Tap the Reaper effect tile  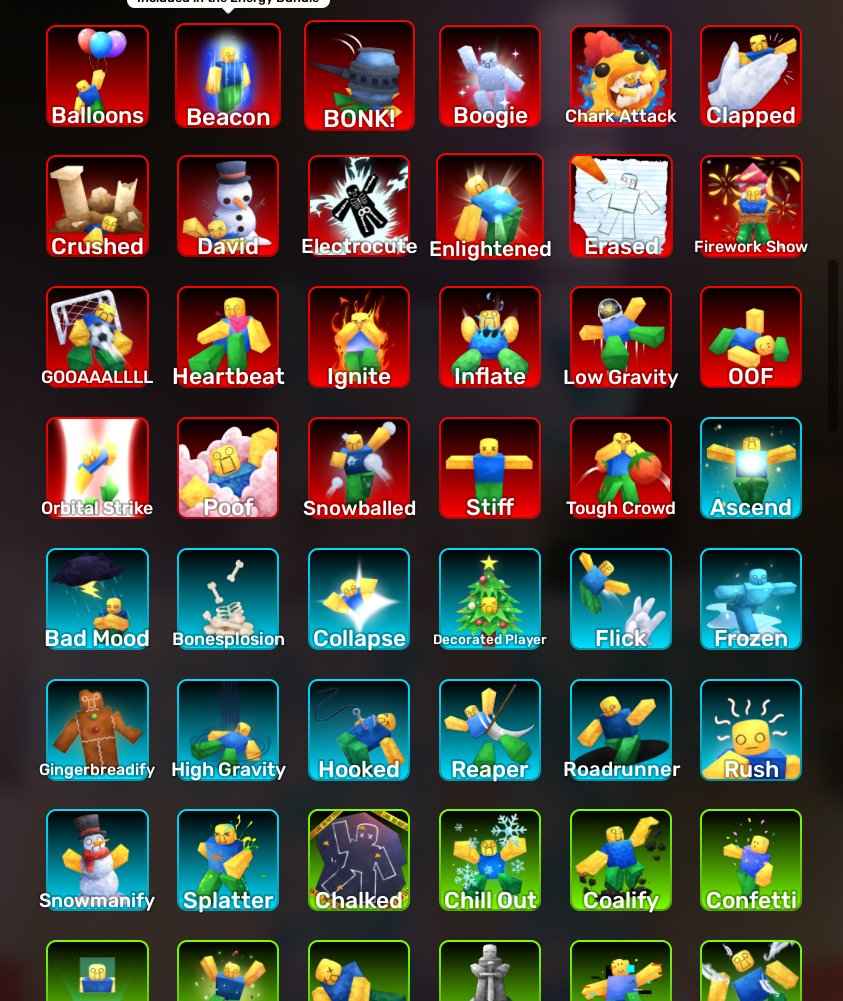coord(490,730)
